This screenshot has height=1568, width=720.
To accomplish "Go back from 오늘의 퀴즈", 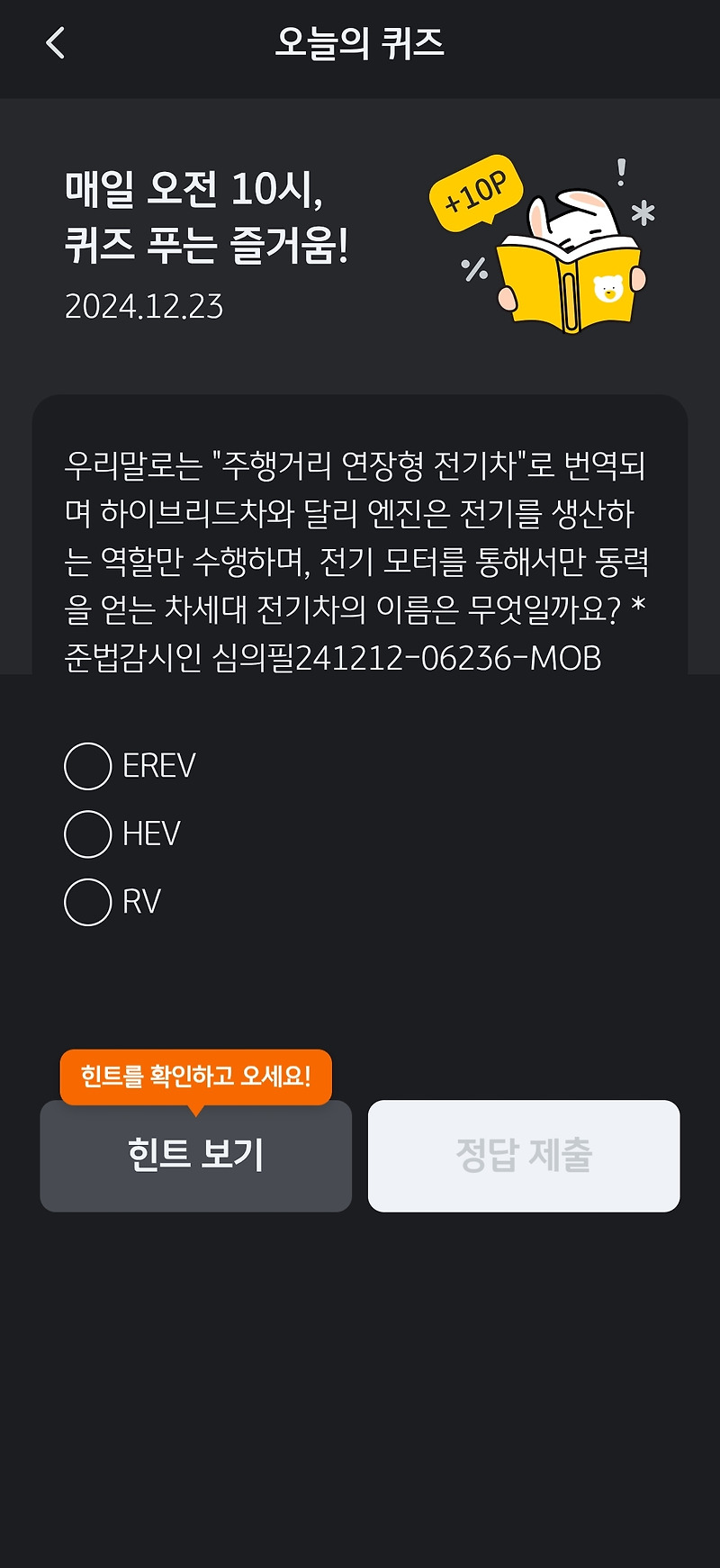I will tap(55, 42).
